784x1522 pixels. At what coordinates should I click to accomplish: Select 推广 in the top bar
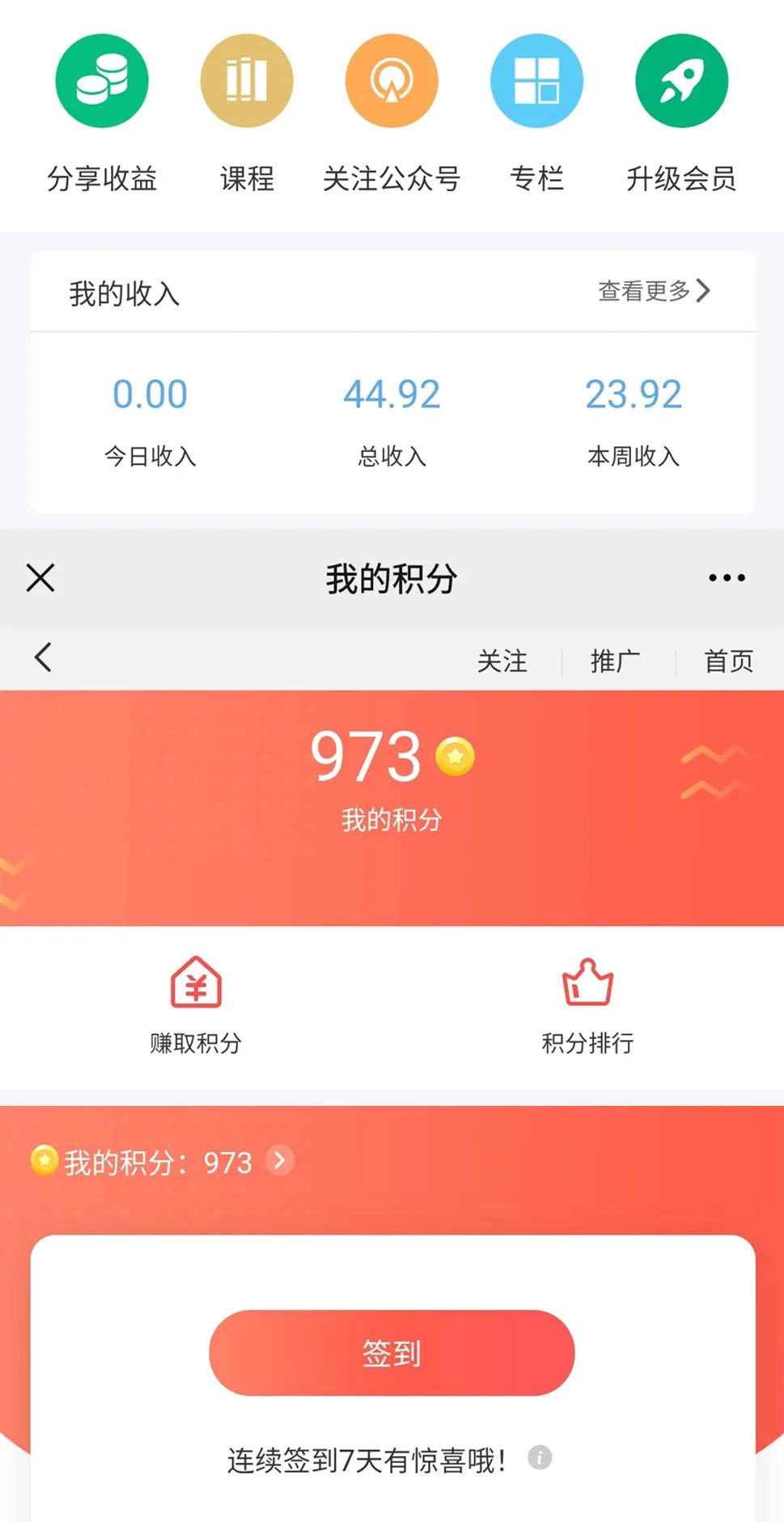(x=615, y=661)
